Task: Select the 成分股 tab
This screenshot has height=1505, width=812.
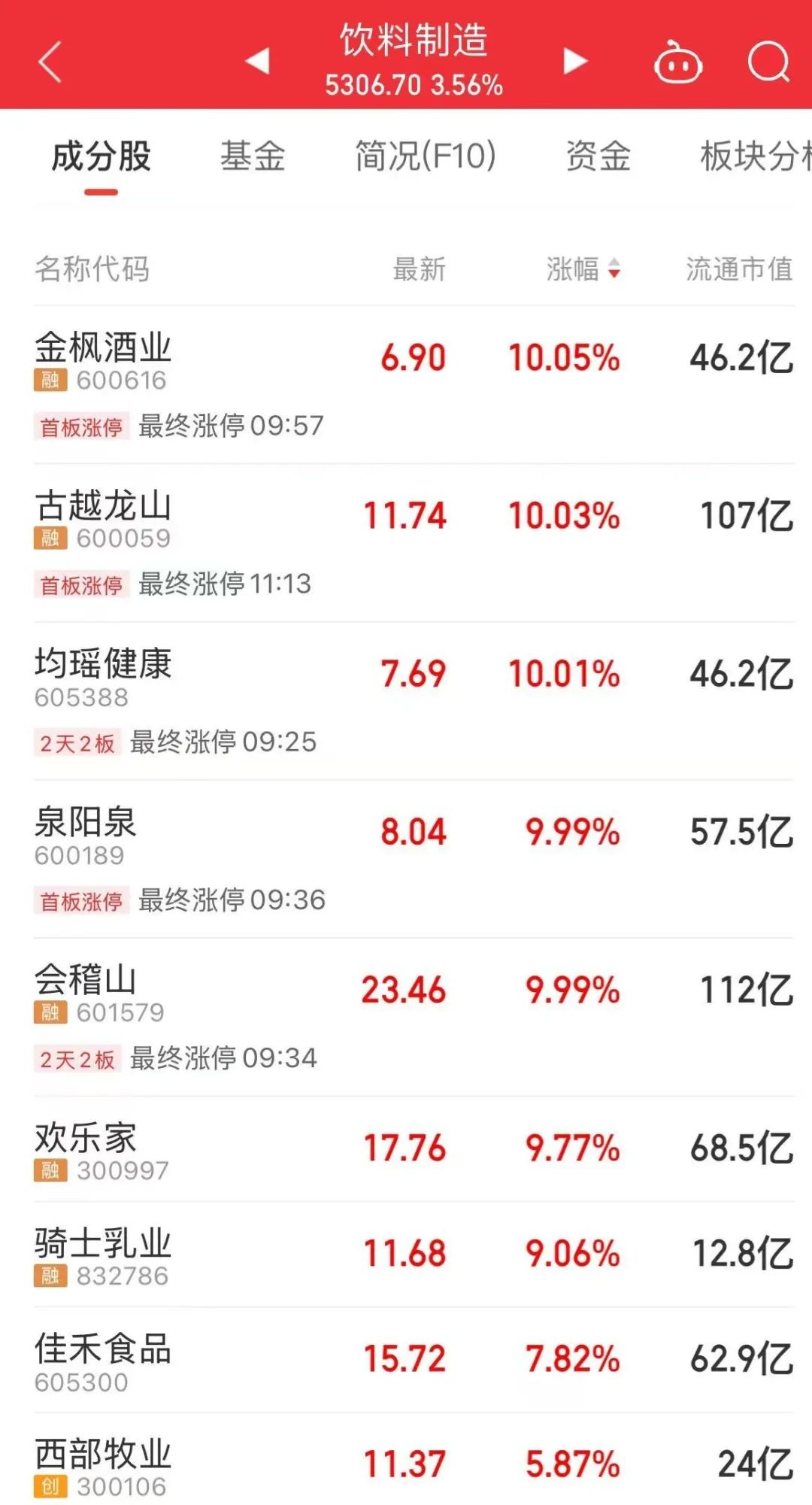Action: [101, 156]
